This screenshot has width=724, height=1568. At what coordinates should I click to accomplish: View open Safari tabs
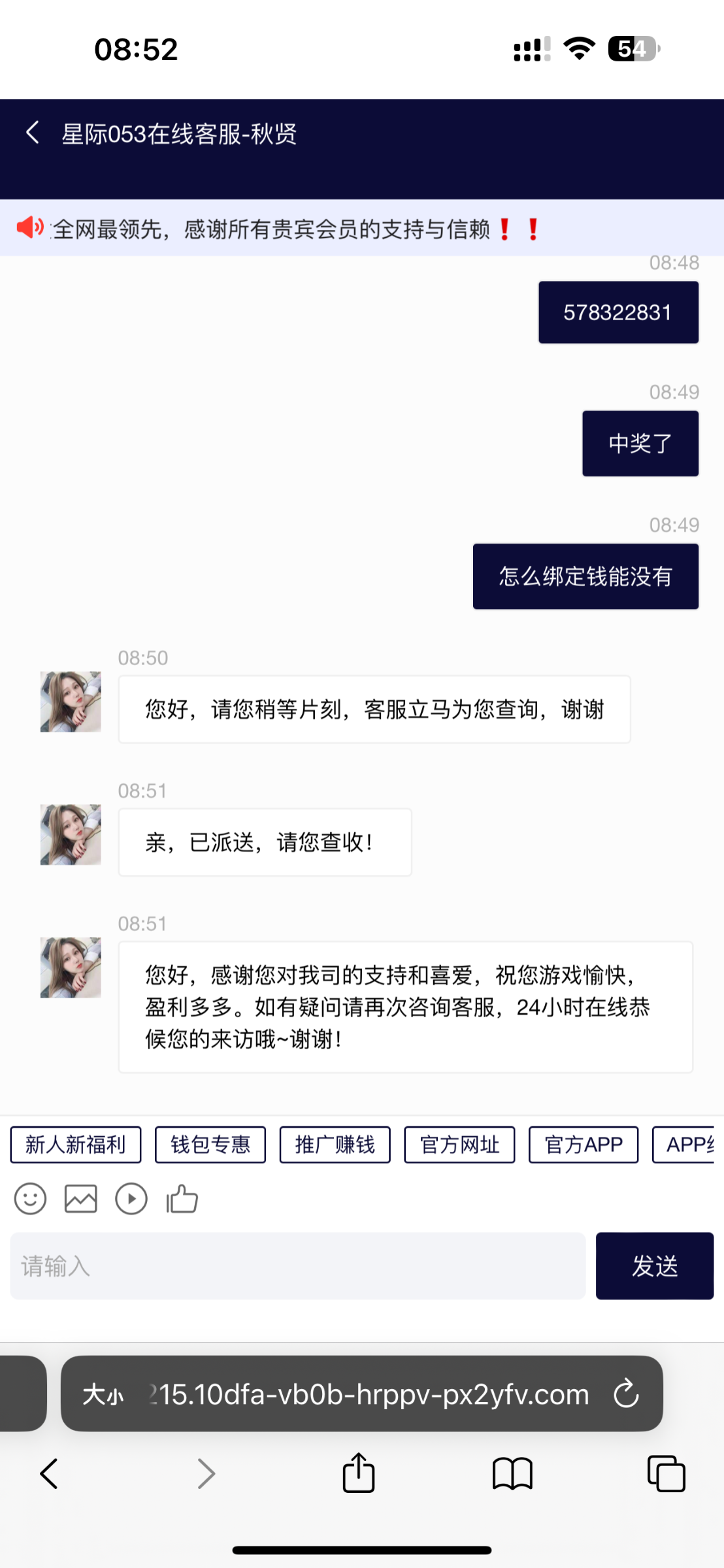point(666,1474)
